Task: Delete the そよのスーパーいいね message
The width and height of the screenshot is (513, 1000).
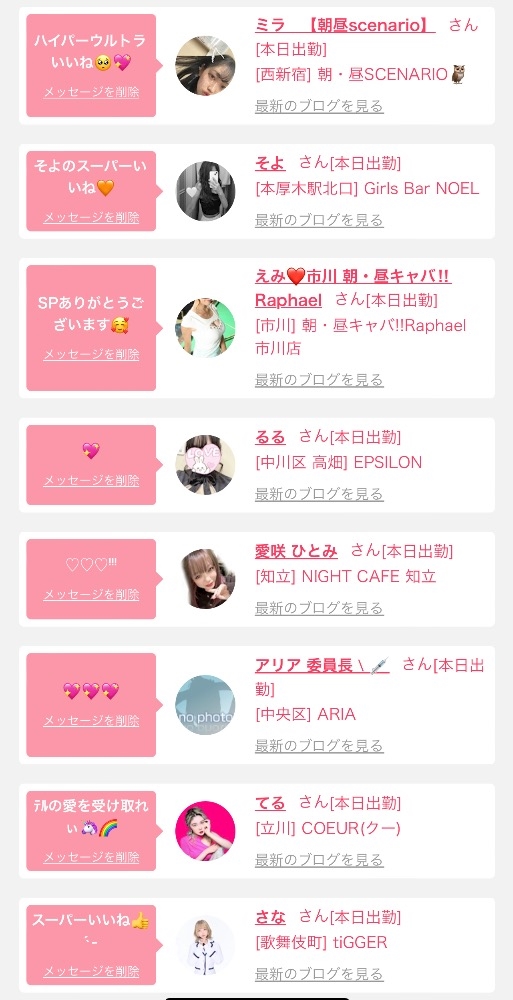Action: [x=91, y=217]
